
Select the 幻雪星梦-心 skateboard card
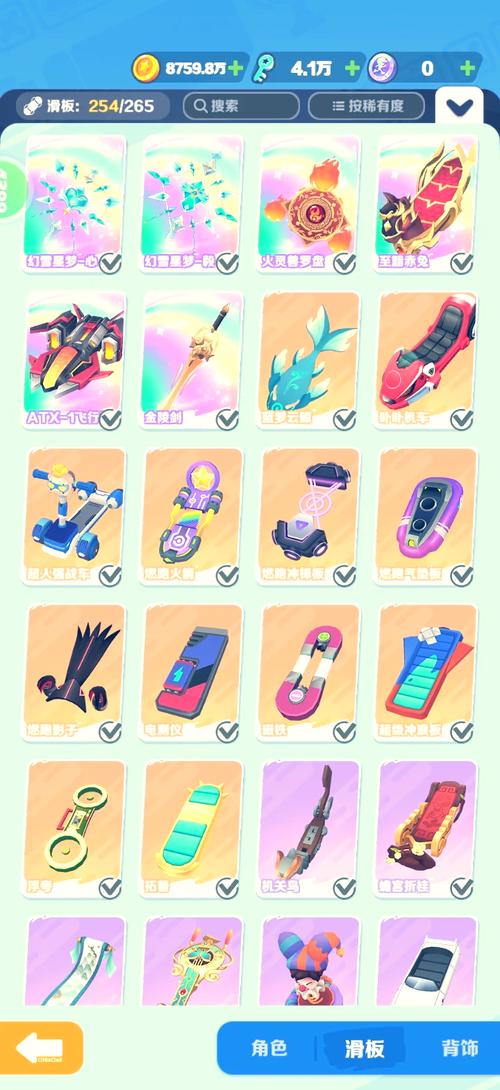74,204
